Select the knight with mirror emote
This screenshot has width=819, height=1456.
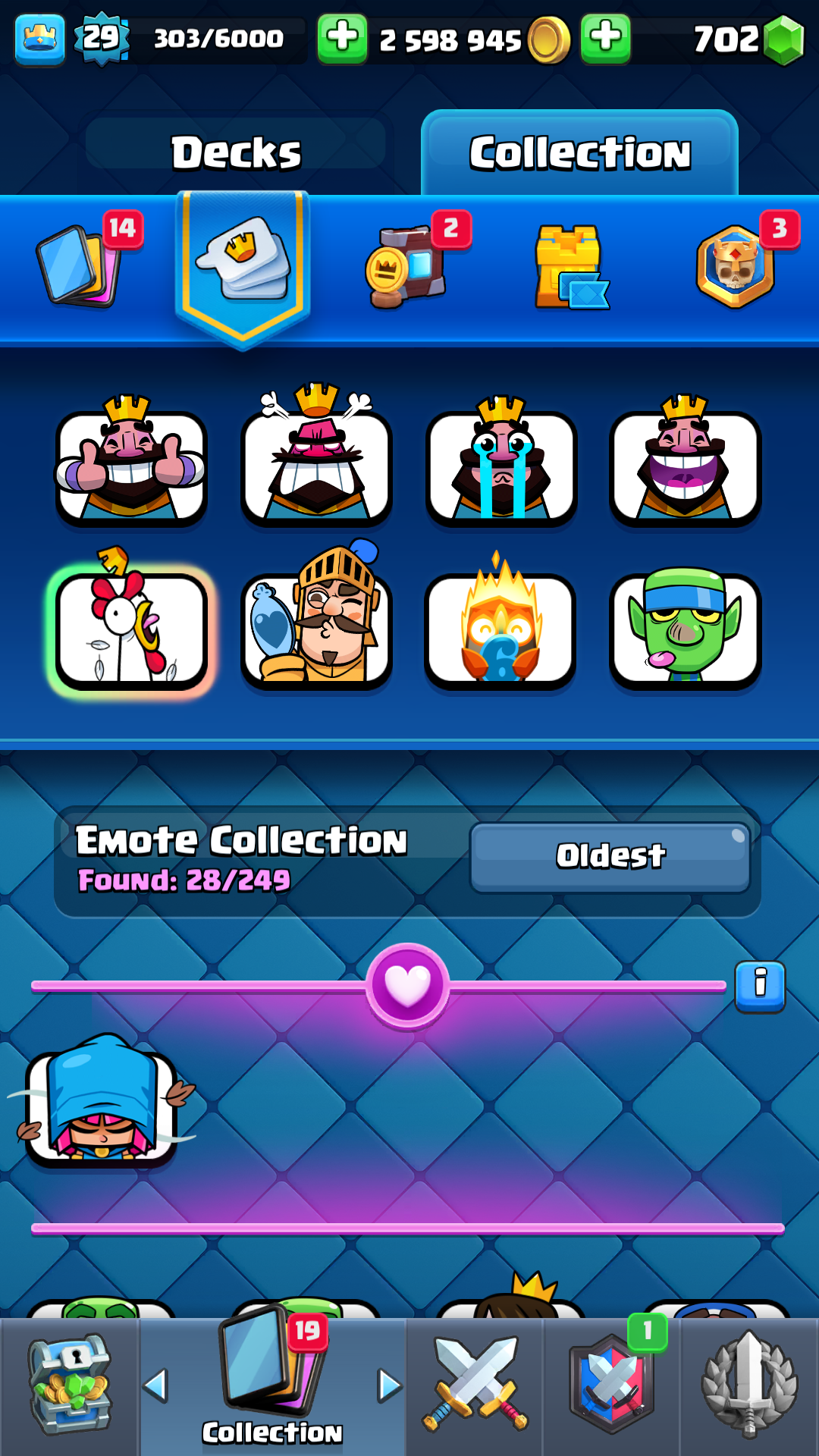coord(316,618)
